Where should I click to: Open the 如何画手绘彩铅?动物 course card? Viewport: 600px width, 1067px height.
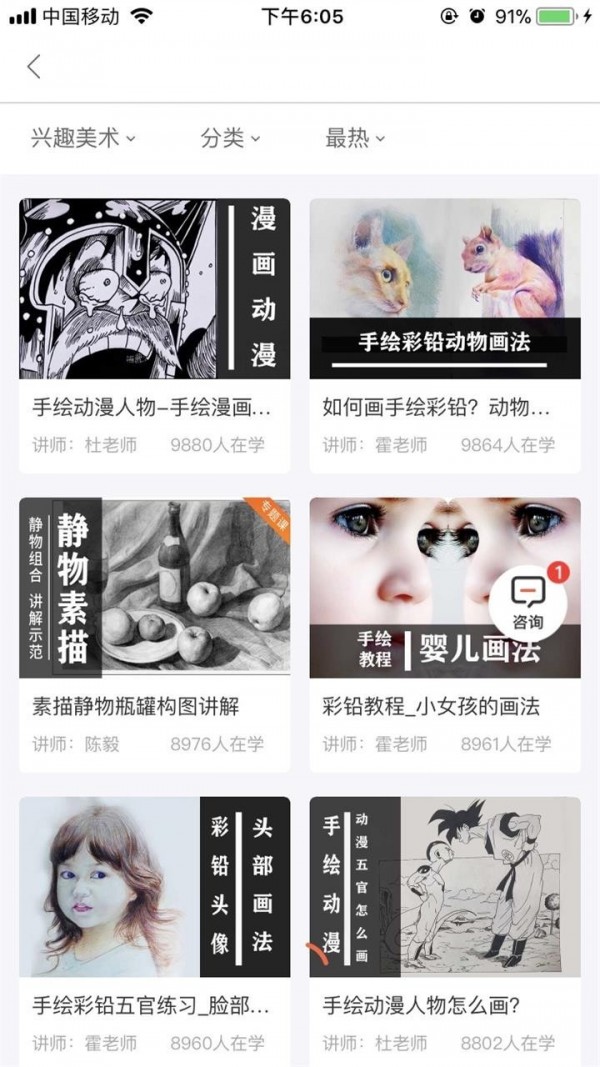pos(445,335)
